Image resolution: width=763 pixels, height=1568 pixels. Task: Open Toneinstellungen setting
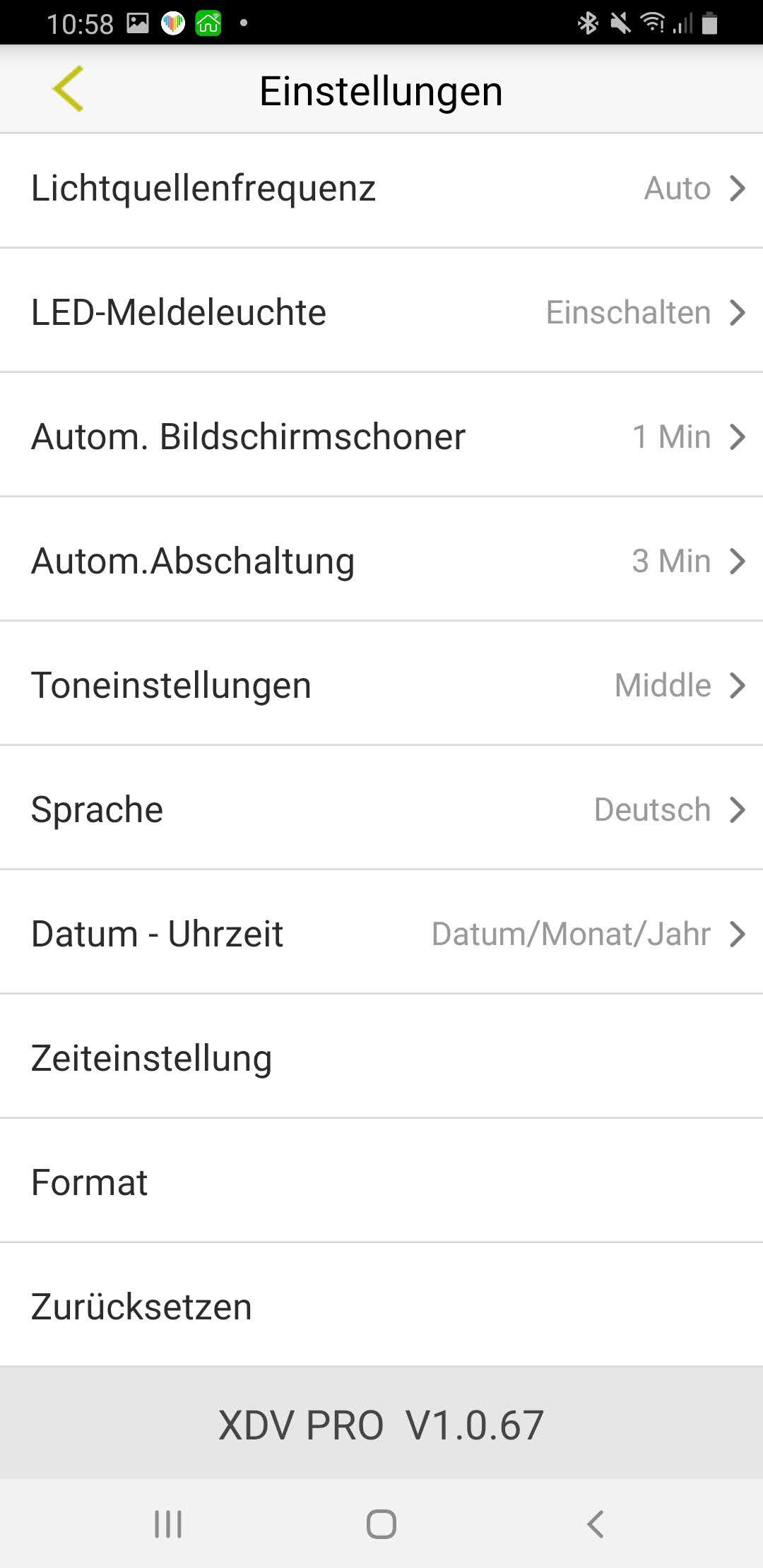pyautogui.click(x=381, y=685)
